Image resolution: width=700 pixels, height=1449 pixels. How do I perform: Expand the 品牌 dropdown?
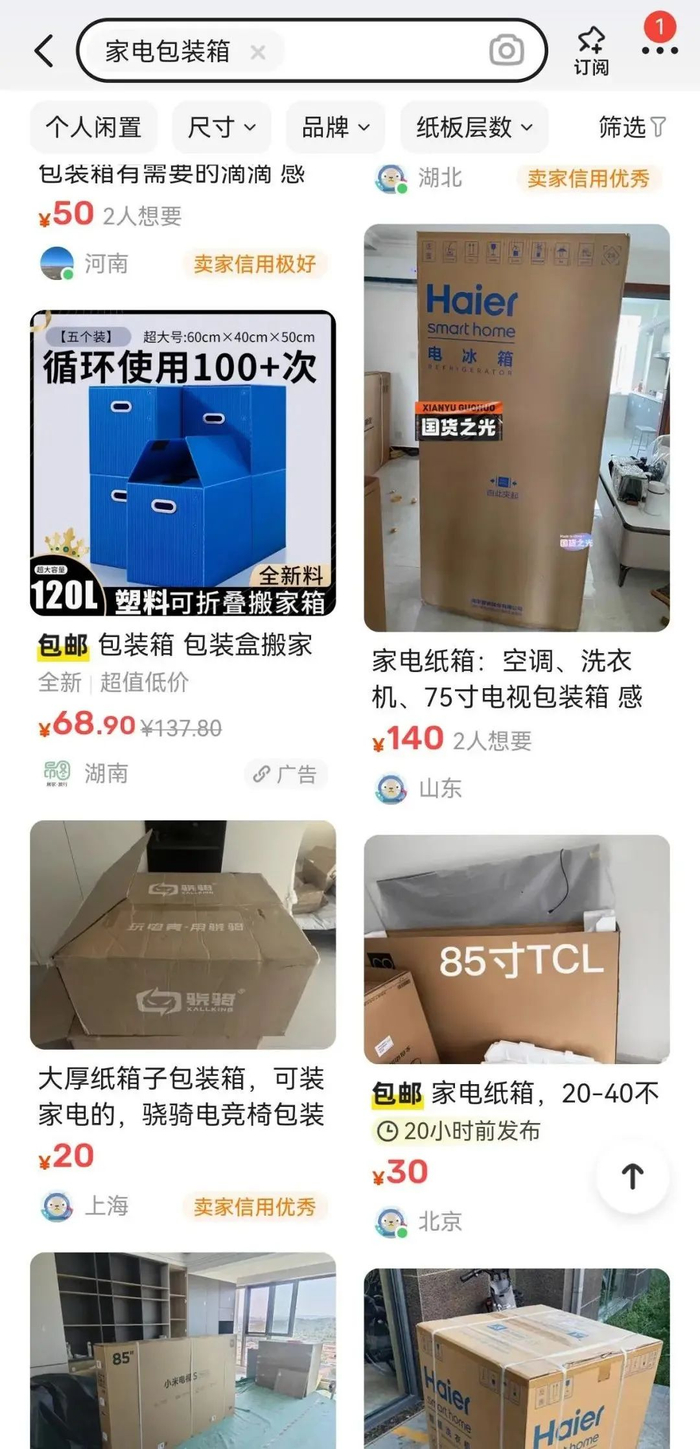[336, 127]
